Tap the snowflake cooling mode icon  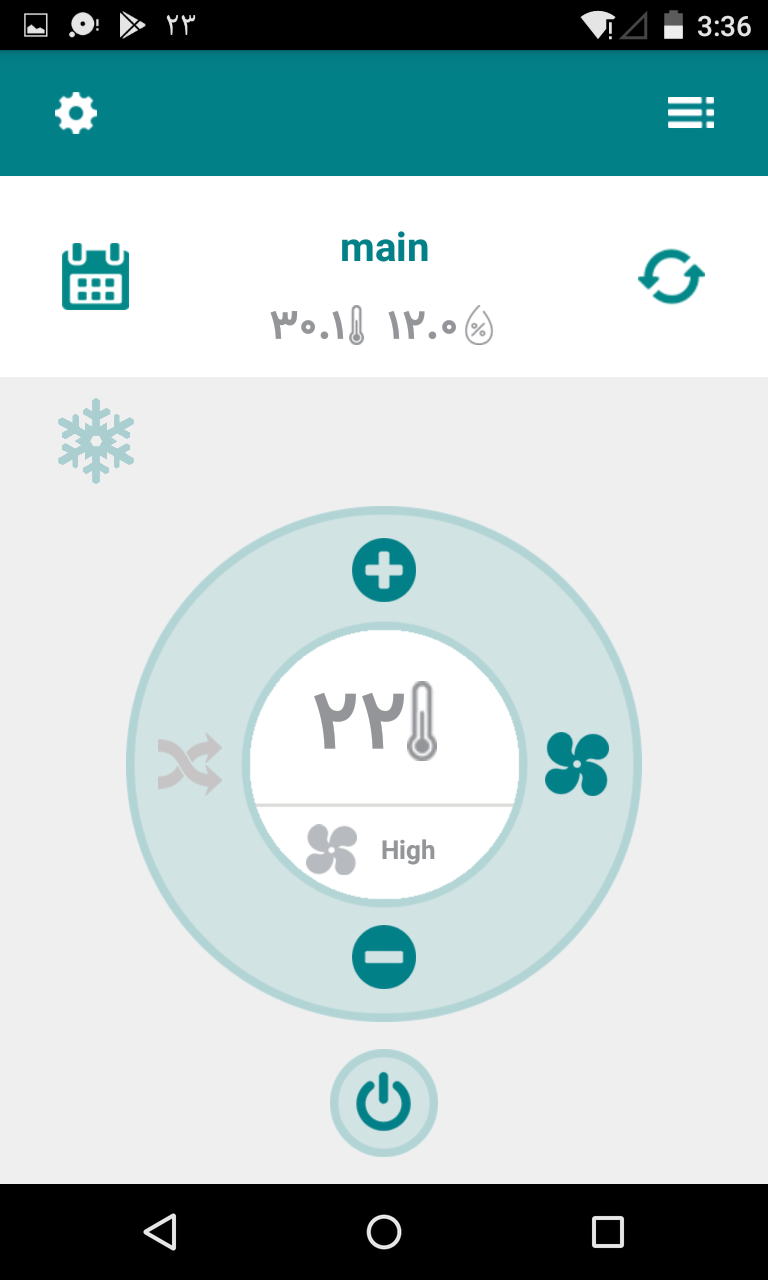click(x=96, y=441)
